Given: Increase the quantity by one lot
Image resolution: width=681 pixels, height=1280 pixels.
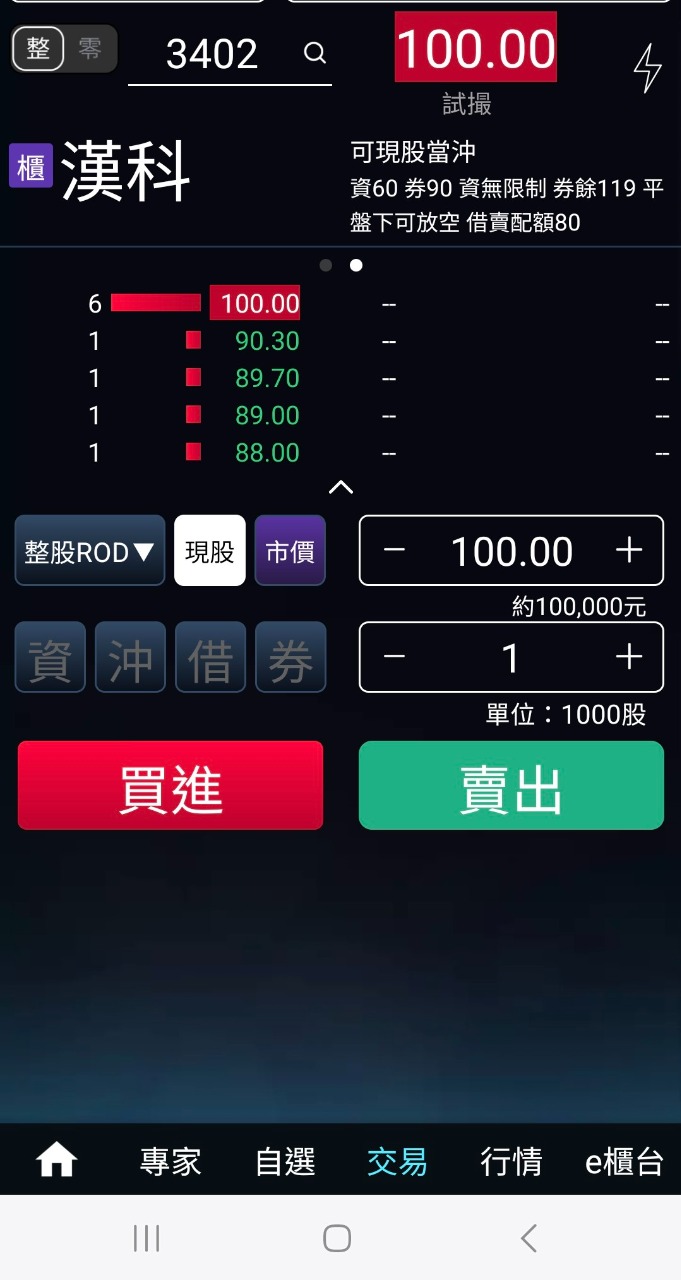Looking at the screenshot, I should (x=628, y=657).
